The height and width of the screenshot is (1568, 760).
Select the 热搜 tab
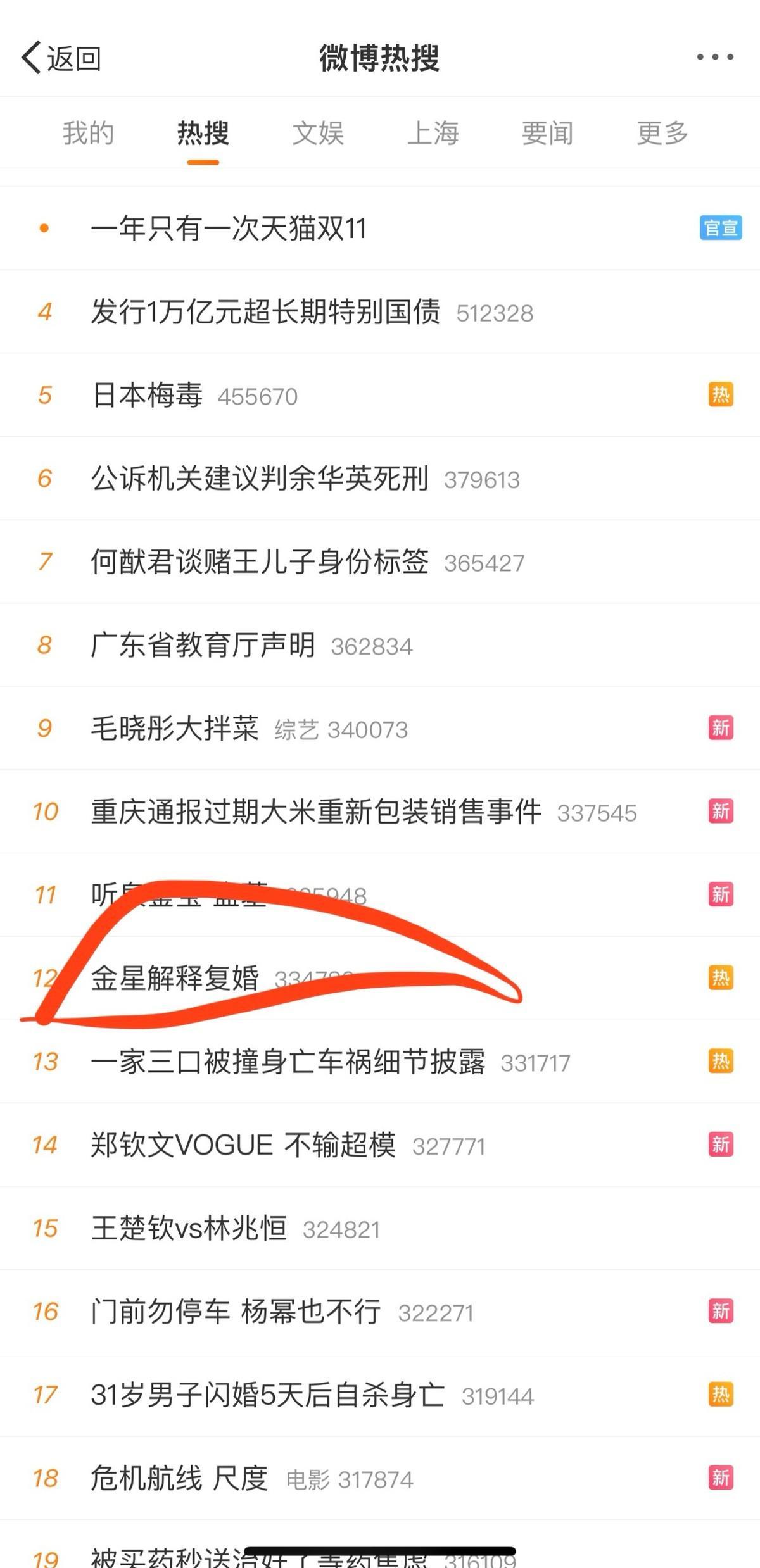coord(203,134)
